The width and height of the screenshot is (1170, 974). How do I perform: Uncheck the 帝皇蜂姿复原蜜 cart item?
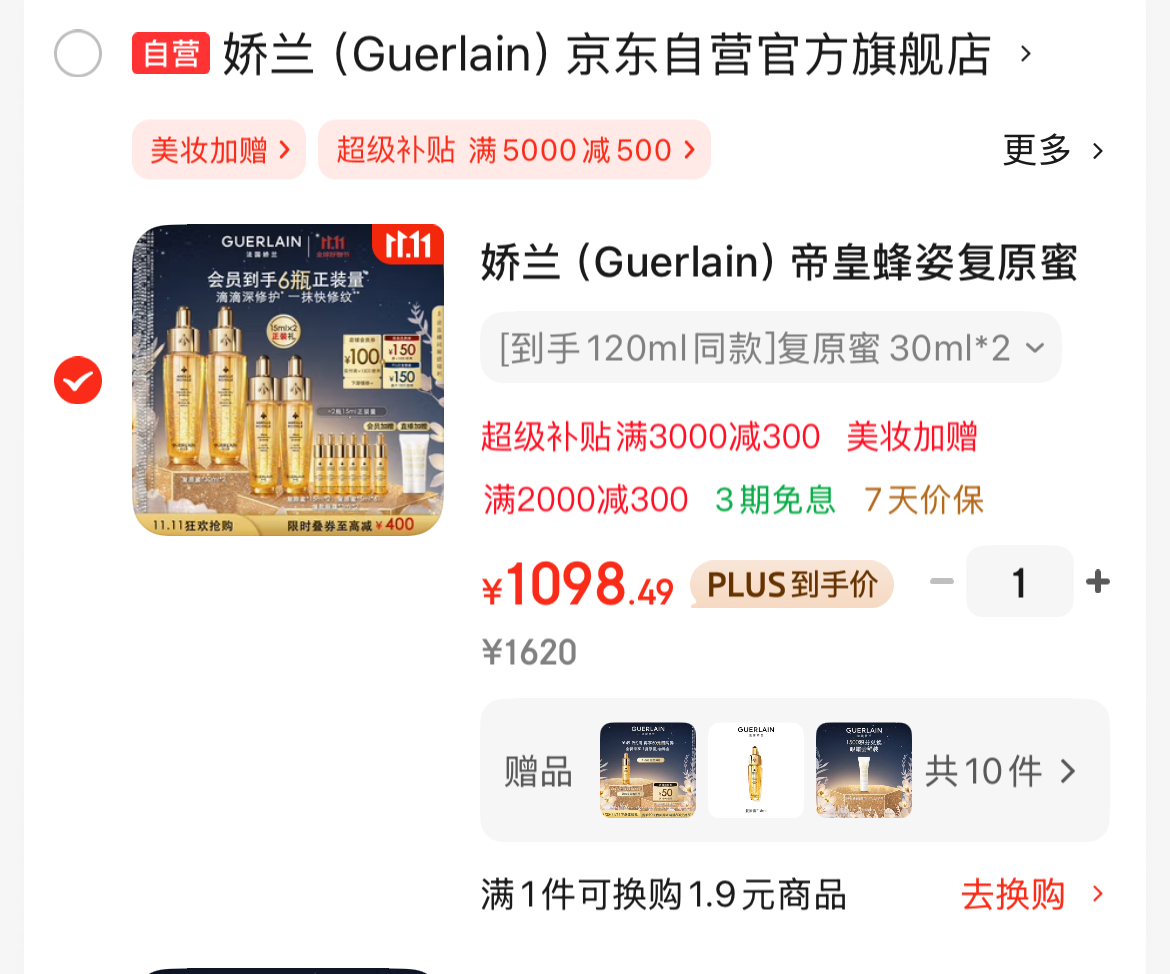point(78,380)
